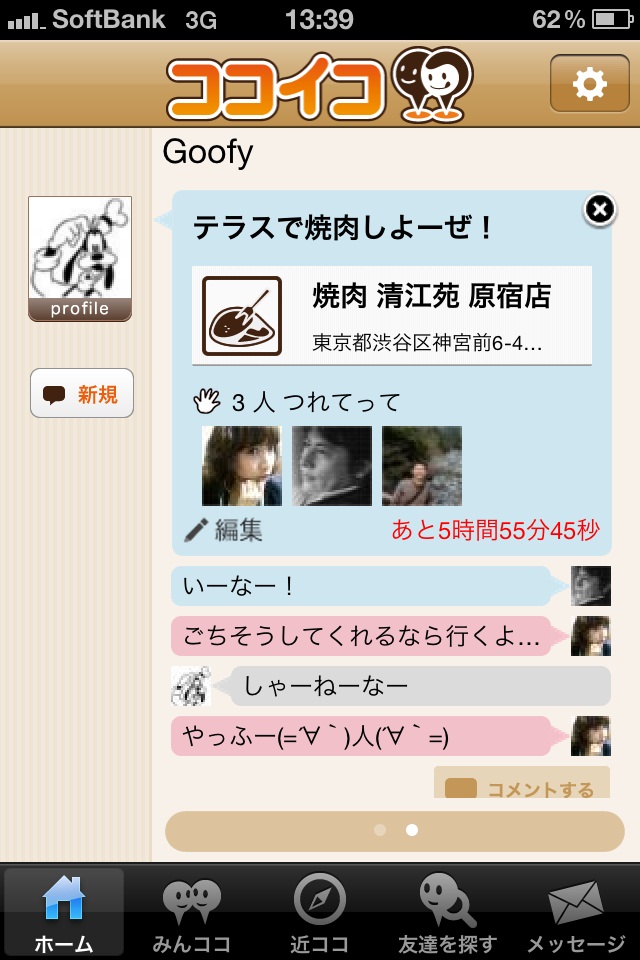The width and height of the screenshot is (640, 960).
Task: Open the settings gear
Action: [589, 84]
